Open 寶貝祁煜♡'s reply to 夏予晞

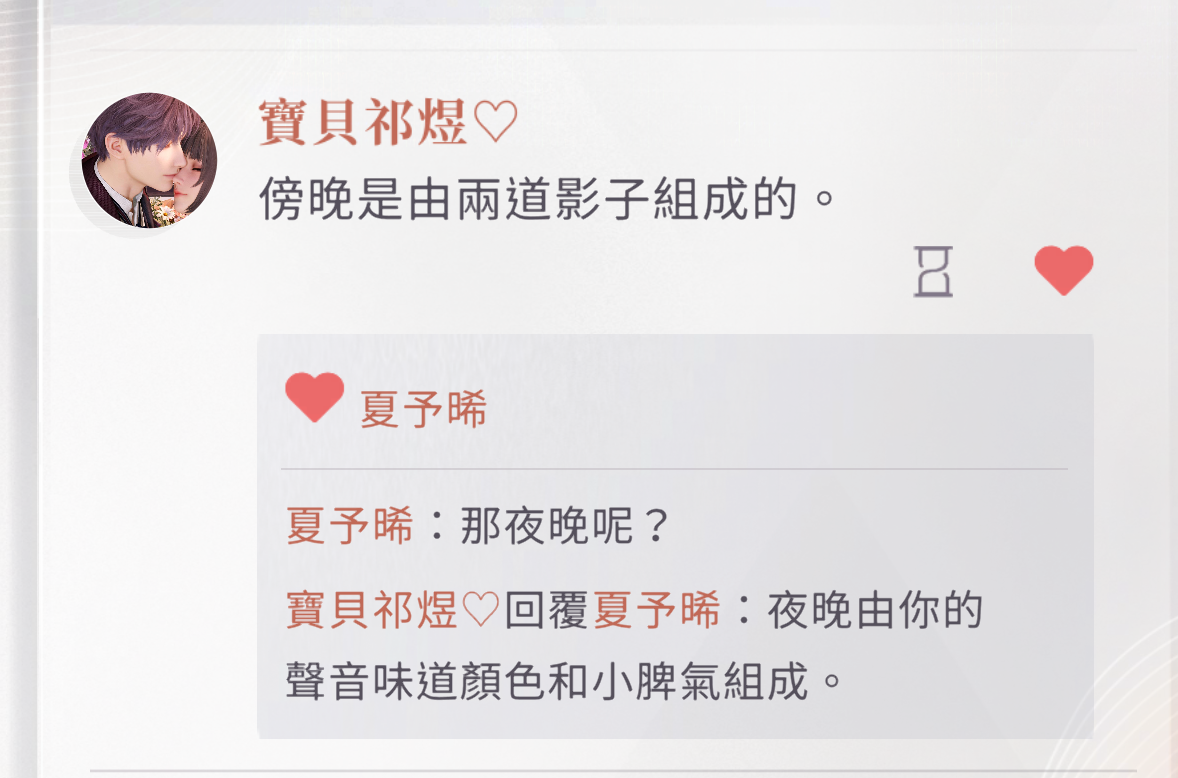[634, 646]
